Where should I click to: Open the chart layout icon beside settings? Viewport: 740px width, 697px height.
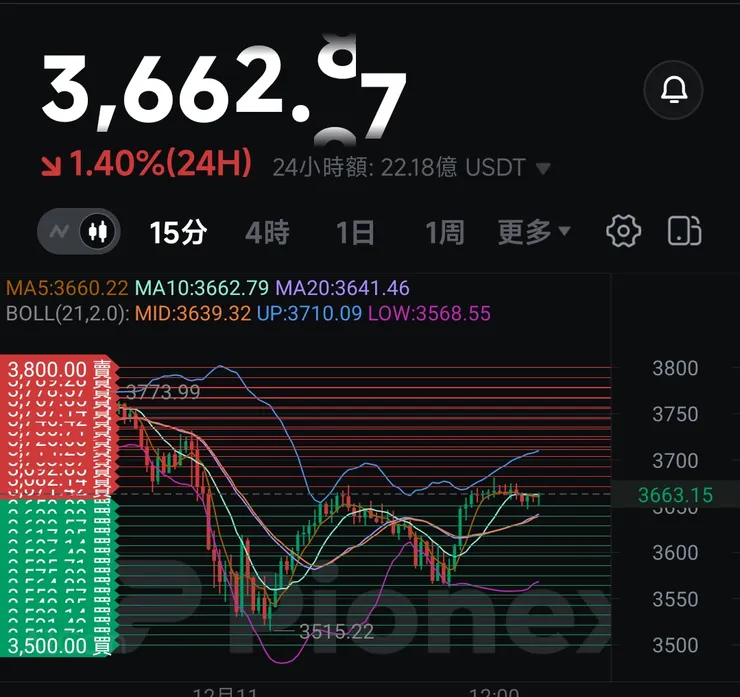(684, 232)
